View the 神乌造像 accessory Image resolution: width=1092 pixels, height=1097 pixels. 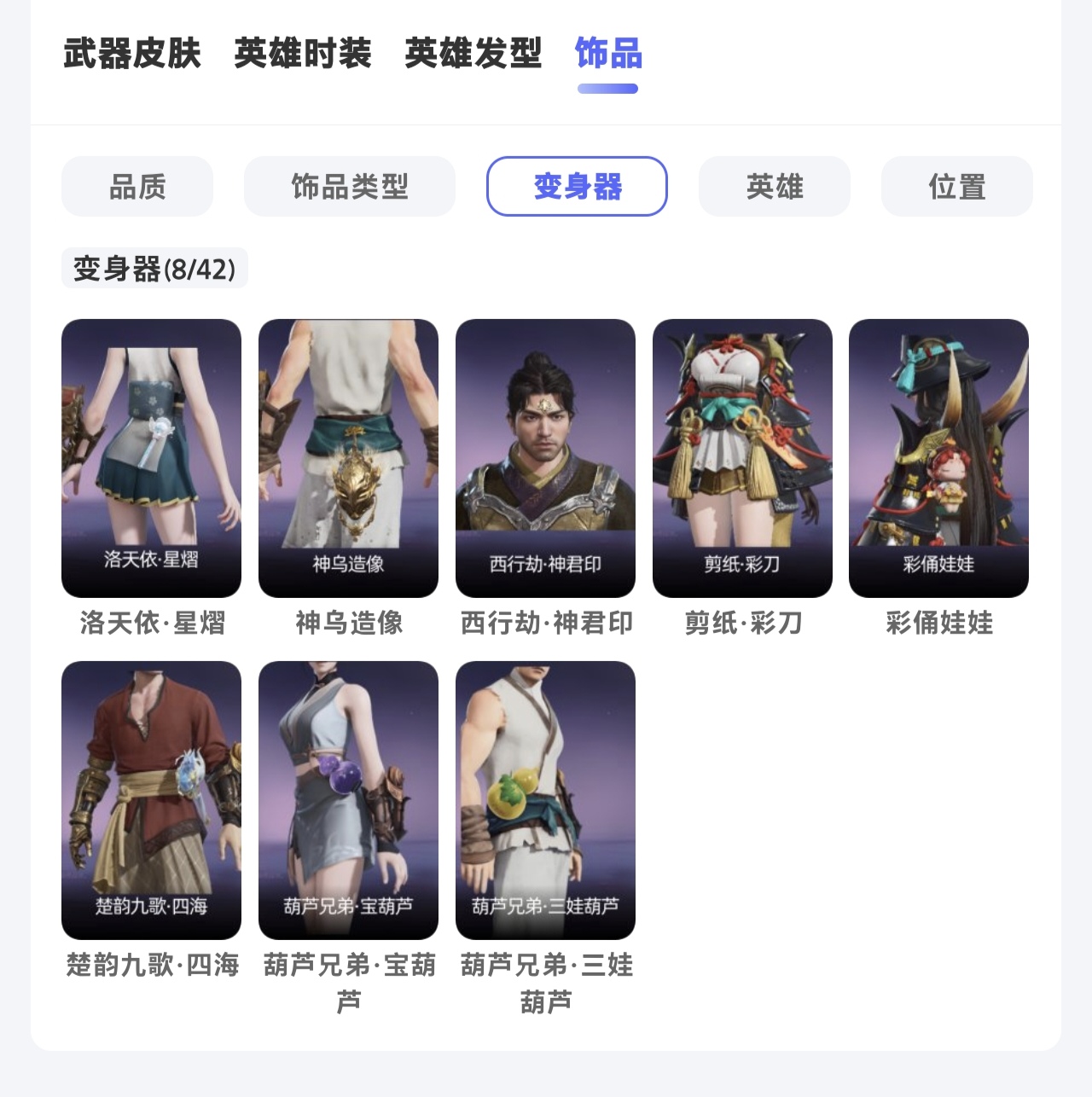348,458
